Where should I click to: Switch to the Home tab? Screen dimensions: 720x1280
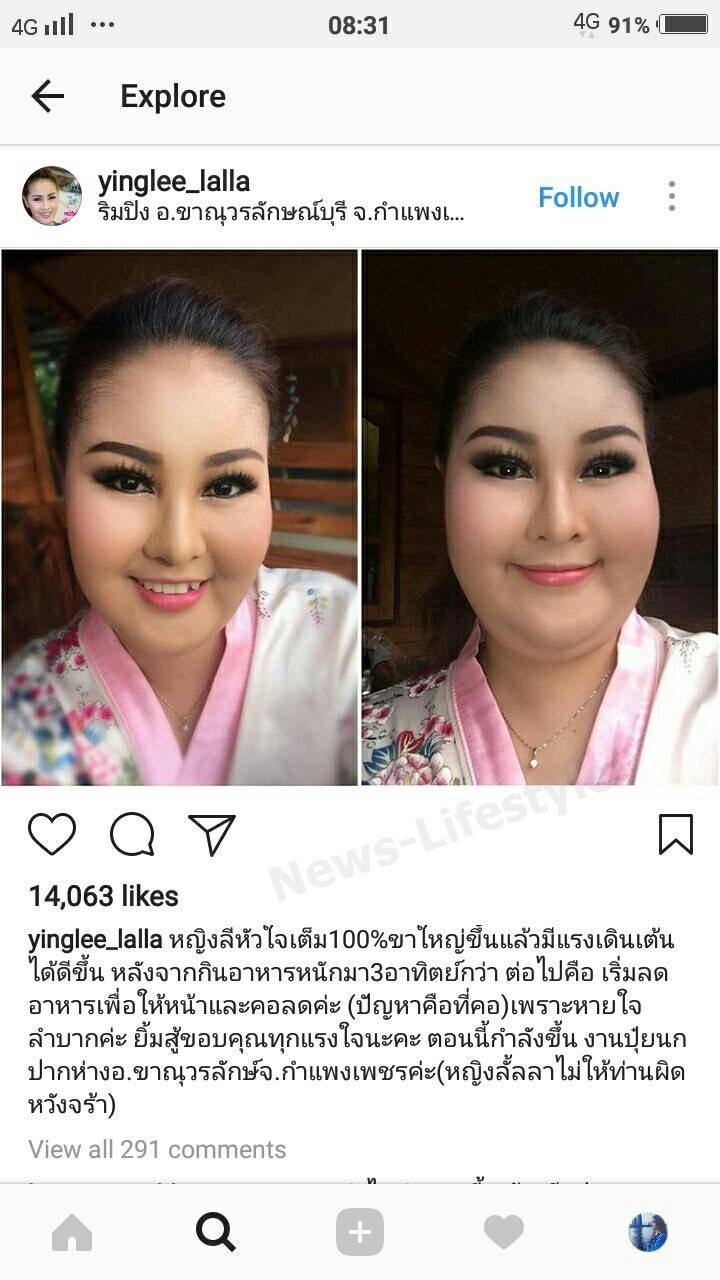tap(72, 1232)
